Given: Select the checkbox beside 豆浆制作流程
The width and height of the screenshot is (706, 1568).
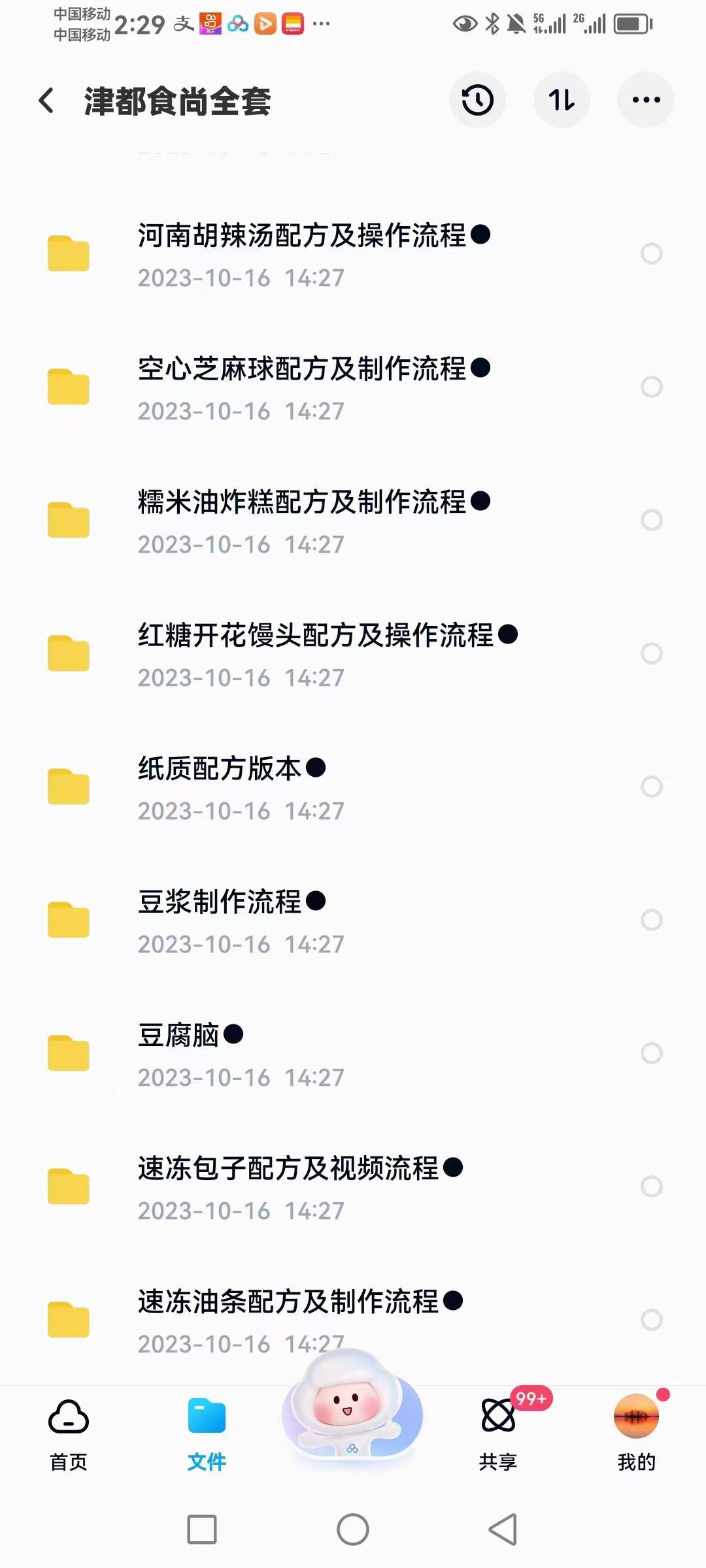Looking at the screenshot, I should [x=651, y=920].
